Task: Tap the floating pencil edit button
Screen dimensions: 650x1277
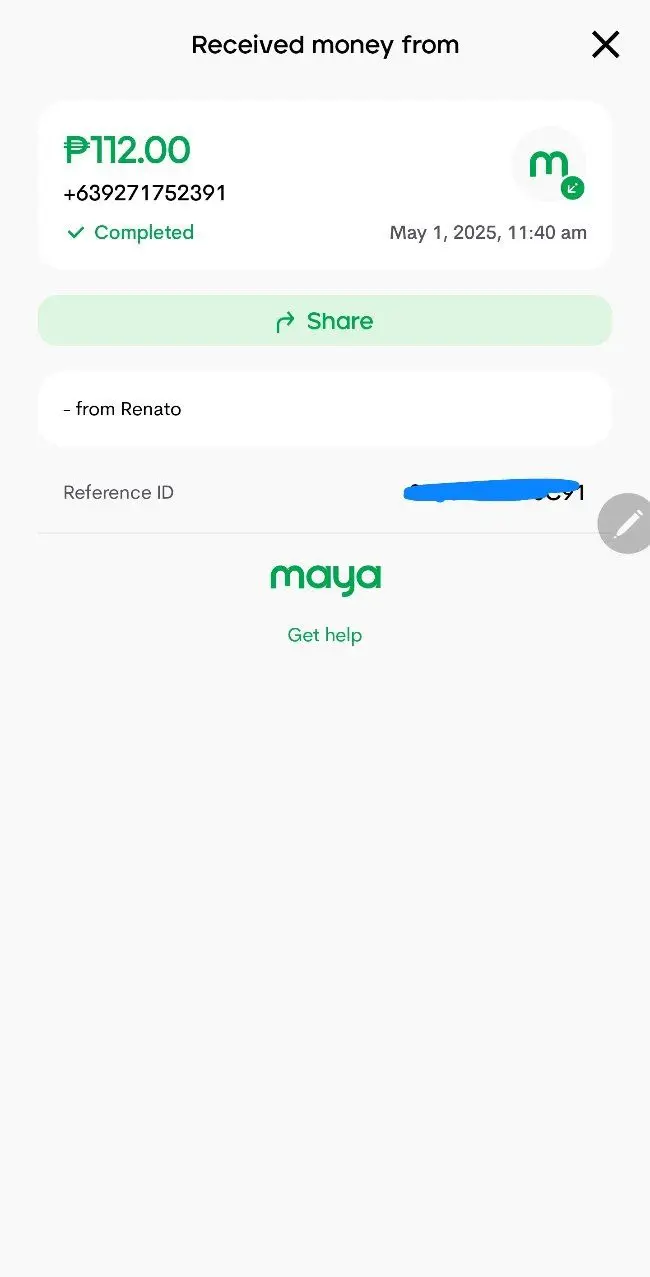Action: tap(625, 523)
